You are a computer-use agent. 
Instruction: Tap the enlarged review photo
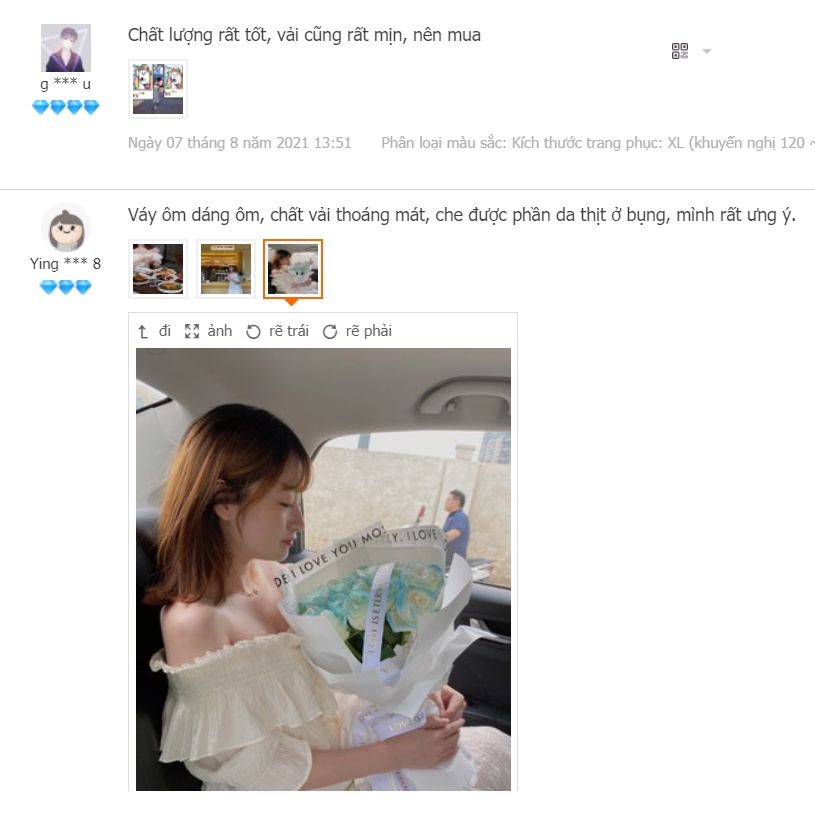[x=323, y=568]
